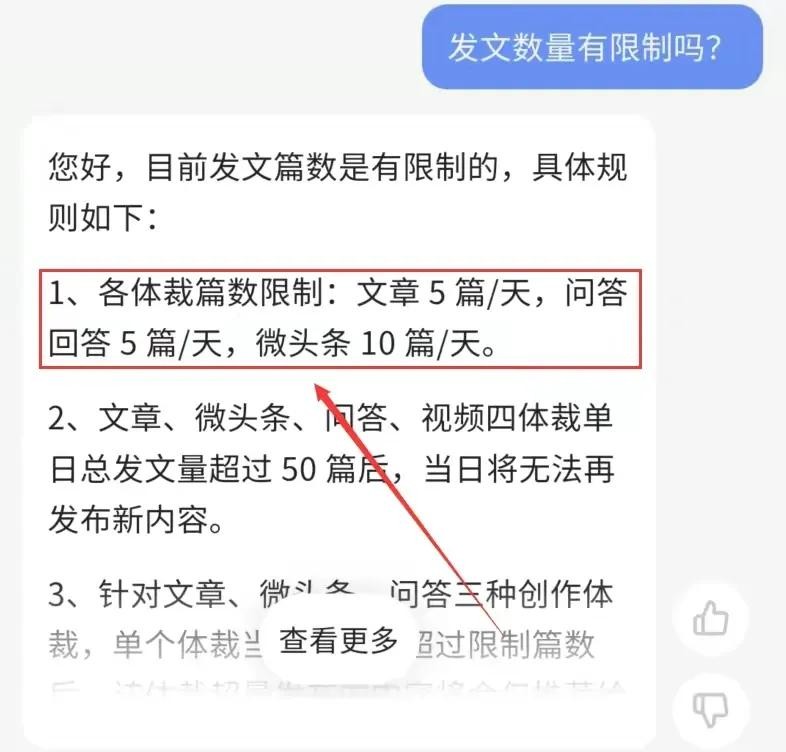786x752 pixels.
Task: Expand the reply with 查看更多
Action: click(x=338, y=639)
